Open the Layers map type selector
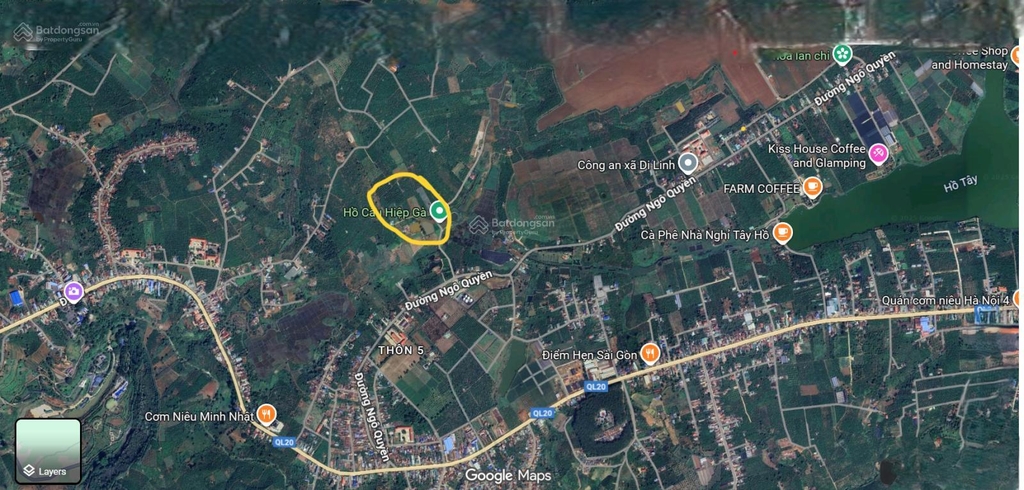1024x490 pixels. [48, 452]
